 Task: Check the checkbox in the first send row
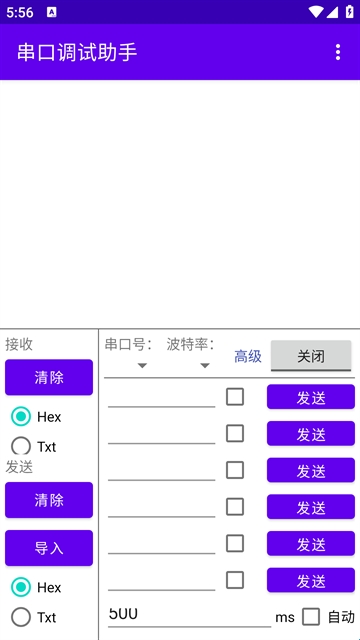[235, 397]
